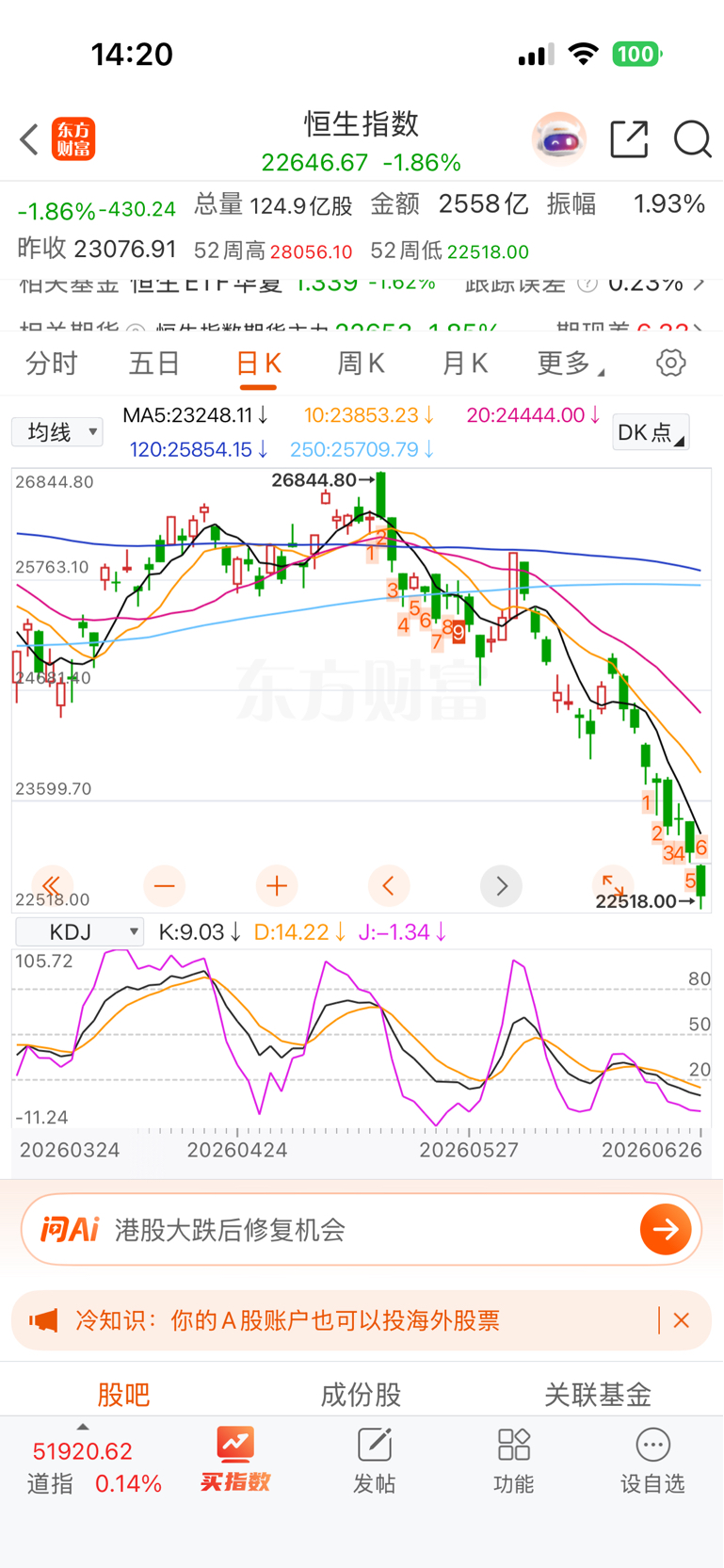Open 均线 indicator dropdown
The width and height of the screenshot is (724, 1568).
click(x=57, y=432)
